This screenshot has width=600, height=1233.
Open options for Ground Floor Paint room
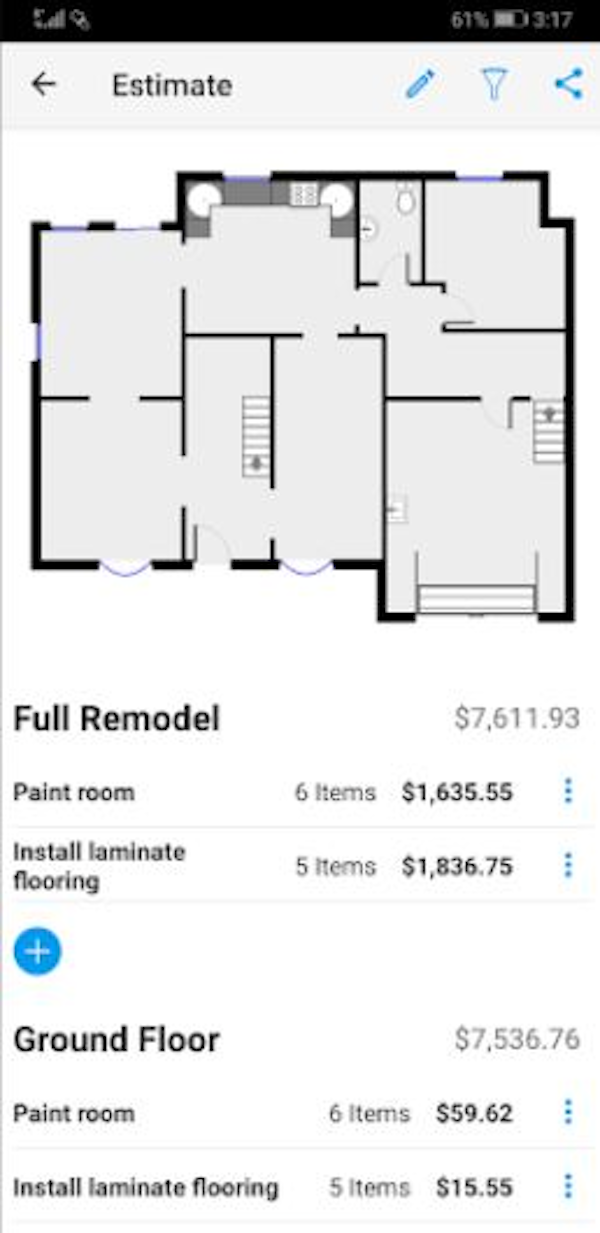pos(568,1112)
